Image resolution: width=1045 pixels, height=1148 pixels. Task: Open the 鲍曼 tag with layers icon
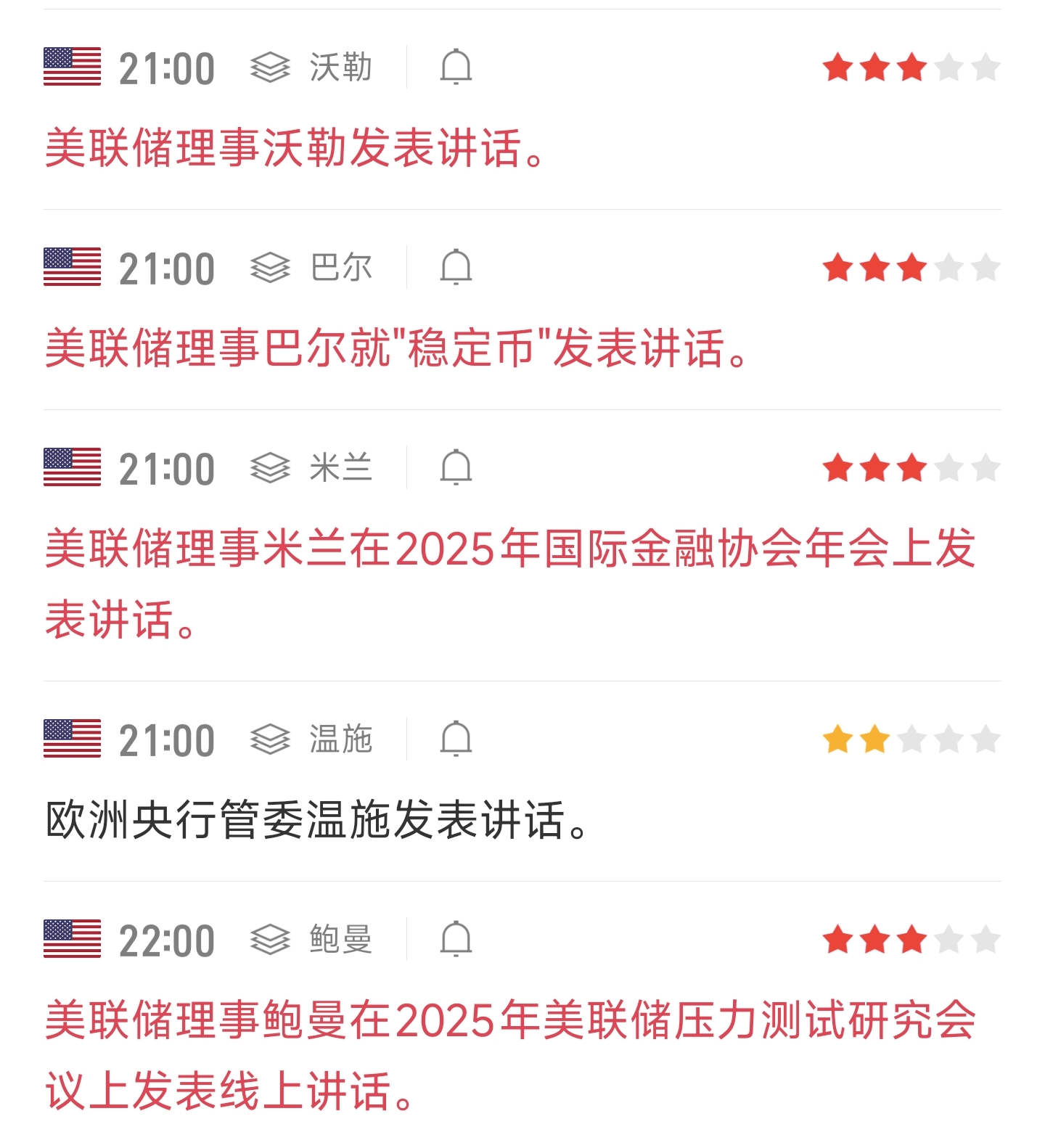pyautogui.click(x=311, y=940)
